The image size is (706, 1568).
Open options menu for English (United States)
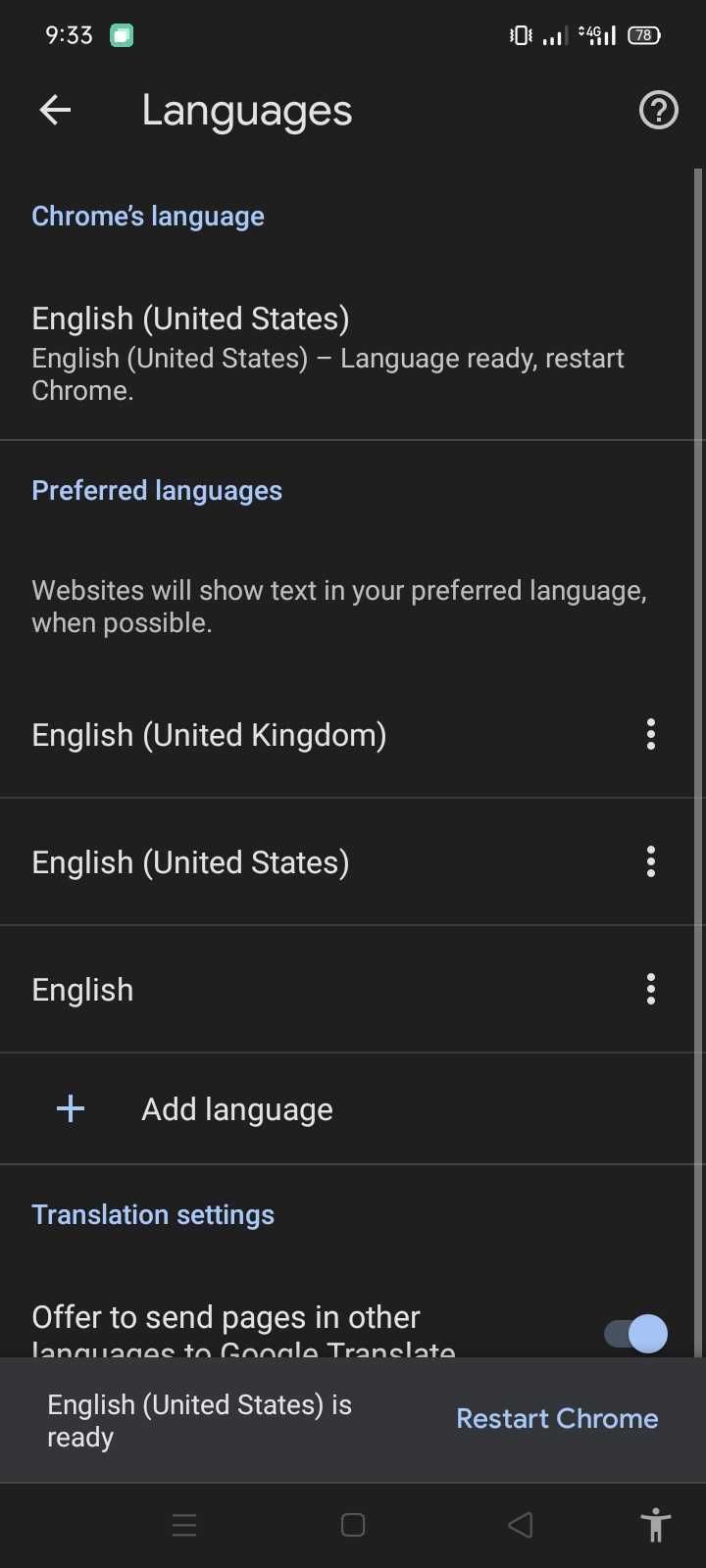tap(650, 861)
